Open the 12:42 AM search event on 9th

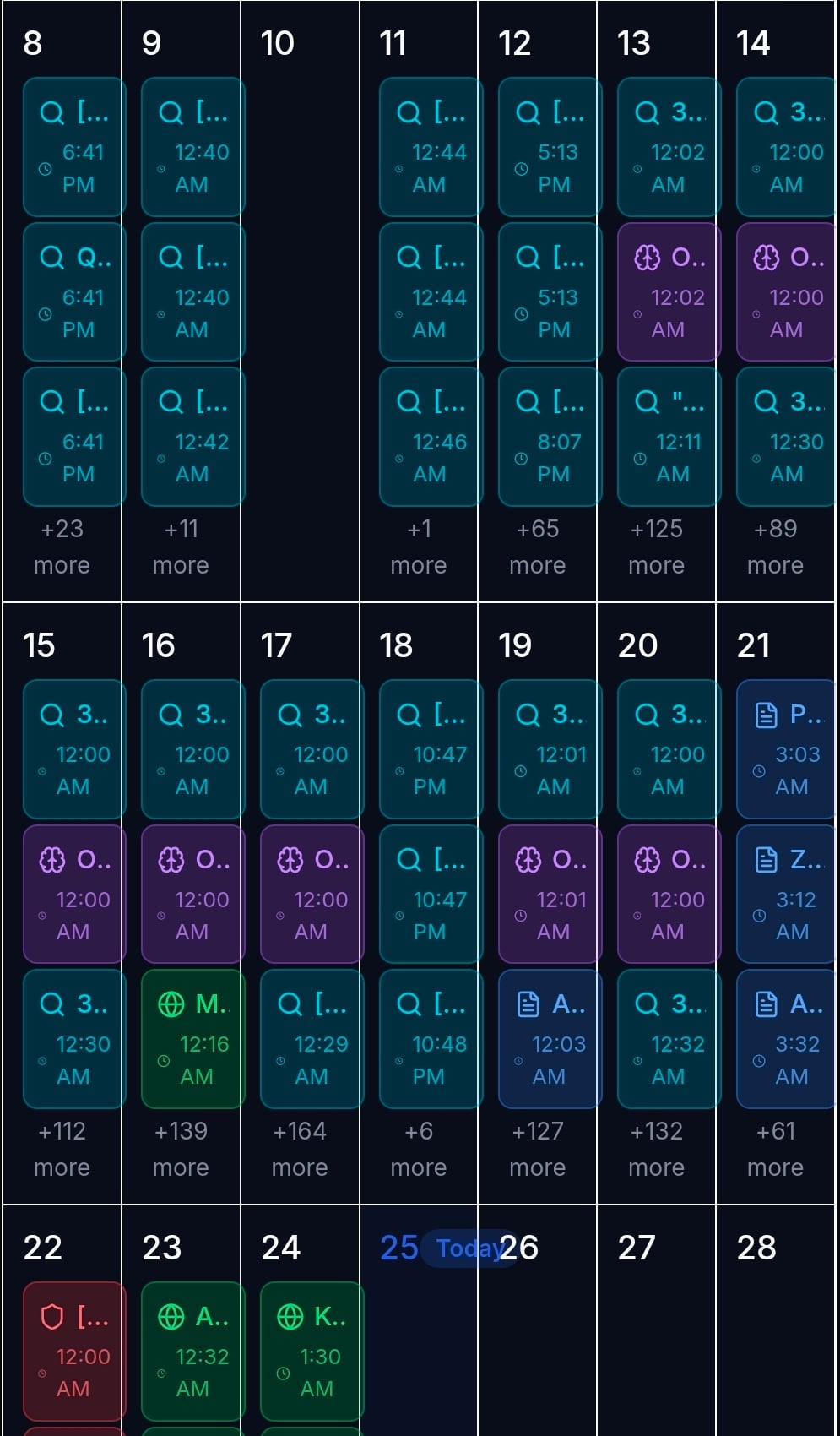coord(192,437)
